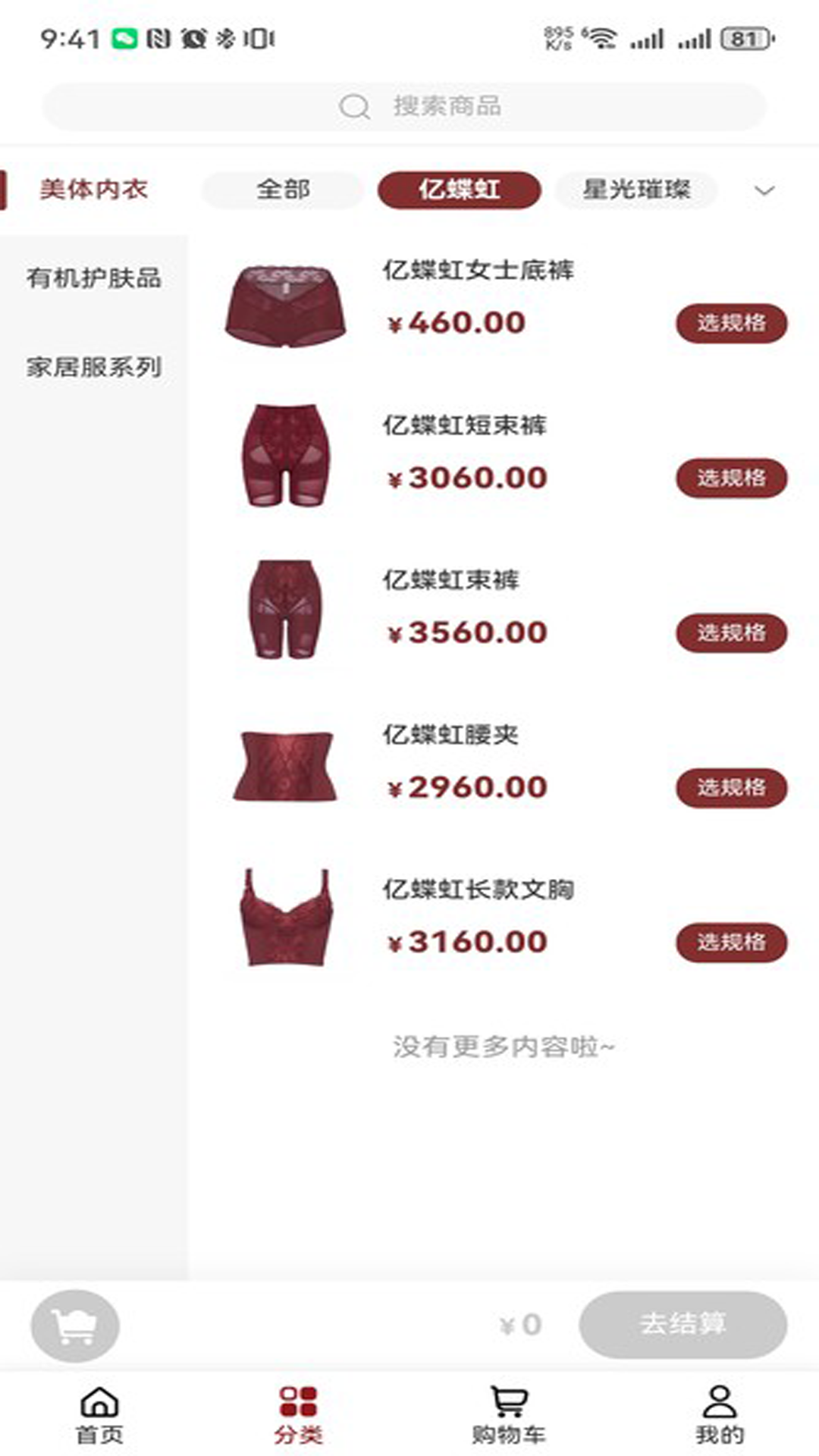Tap the 去结算 checkout button
Screen dimensions: 819x1456
pos(682,1325)
